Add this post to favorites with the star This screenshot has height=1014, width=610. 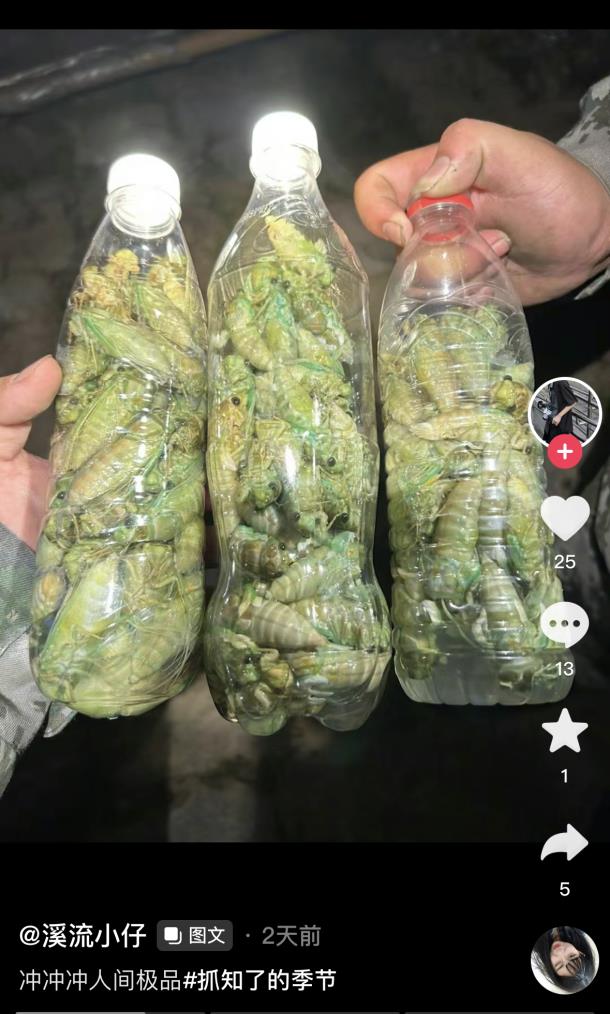pos(565,731)
